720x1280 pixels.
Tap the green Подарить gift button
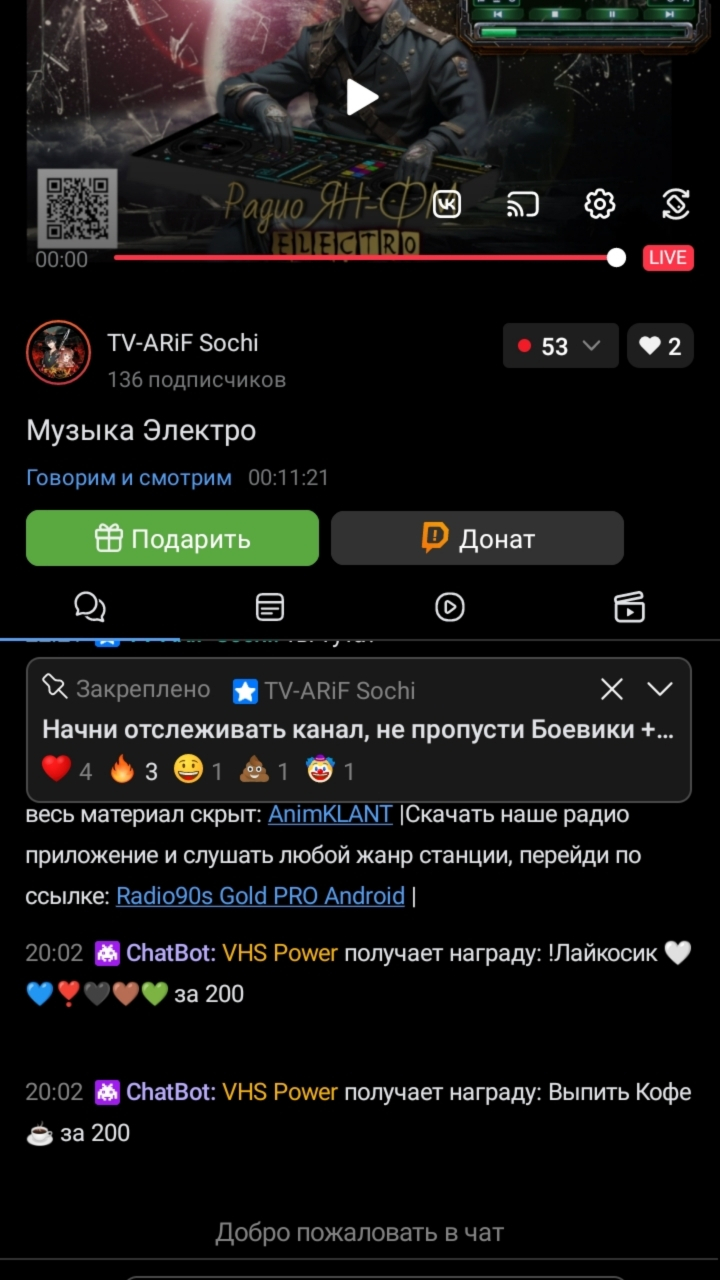point(172,539)
